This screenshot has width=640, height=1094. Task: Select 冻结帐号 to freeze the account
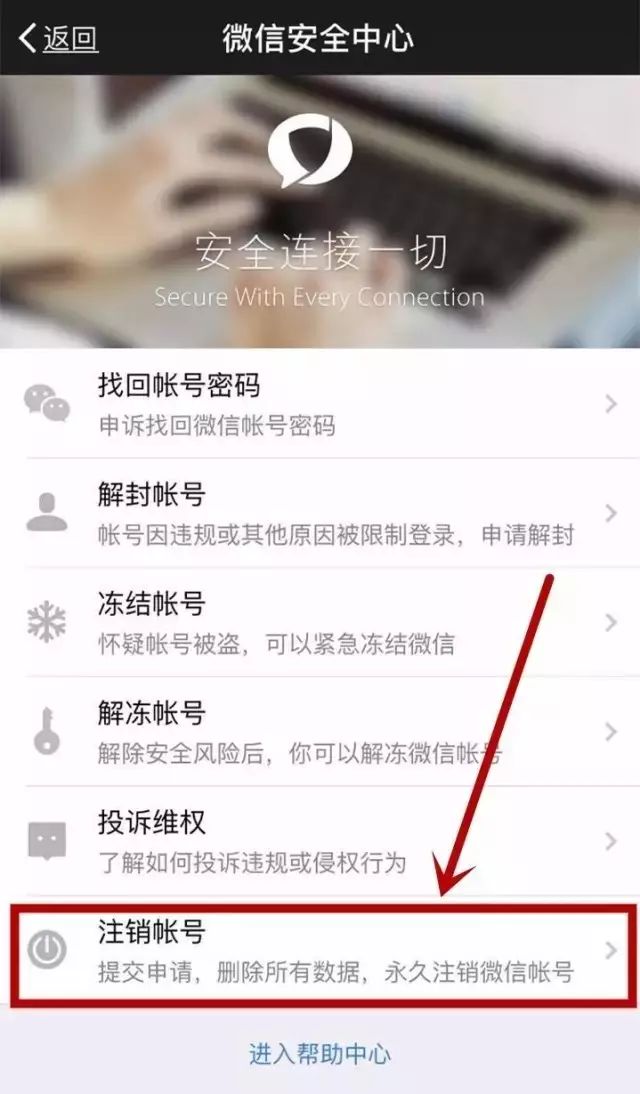(320, 622)
